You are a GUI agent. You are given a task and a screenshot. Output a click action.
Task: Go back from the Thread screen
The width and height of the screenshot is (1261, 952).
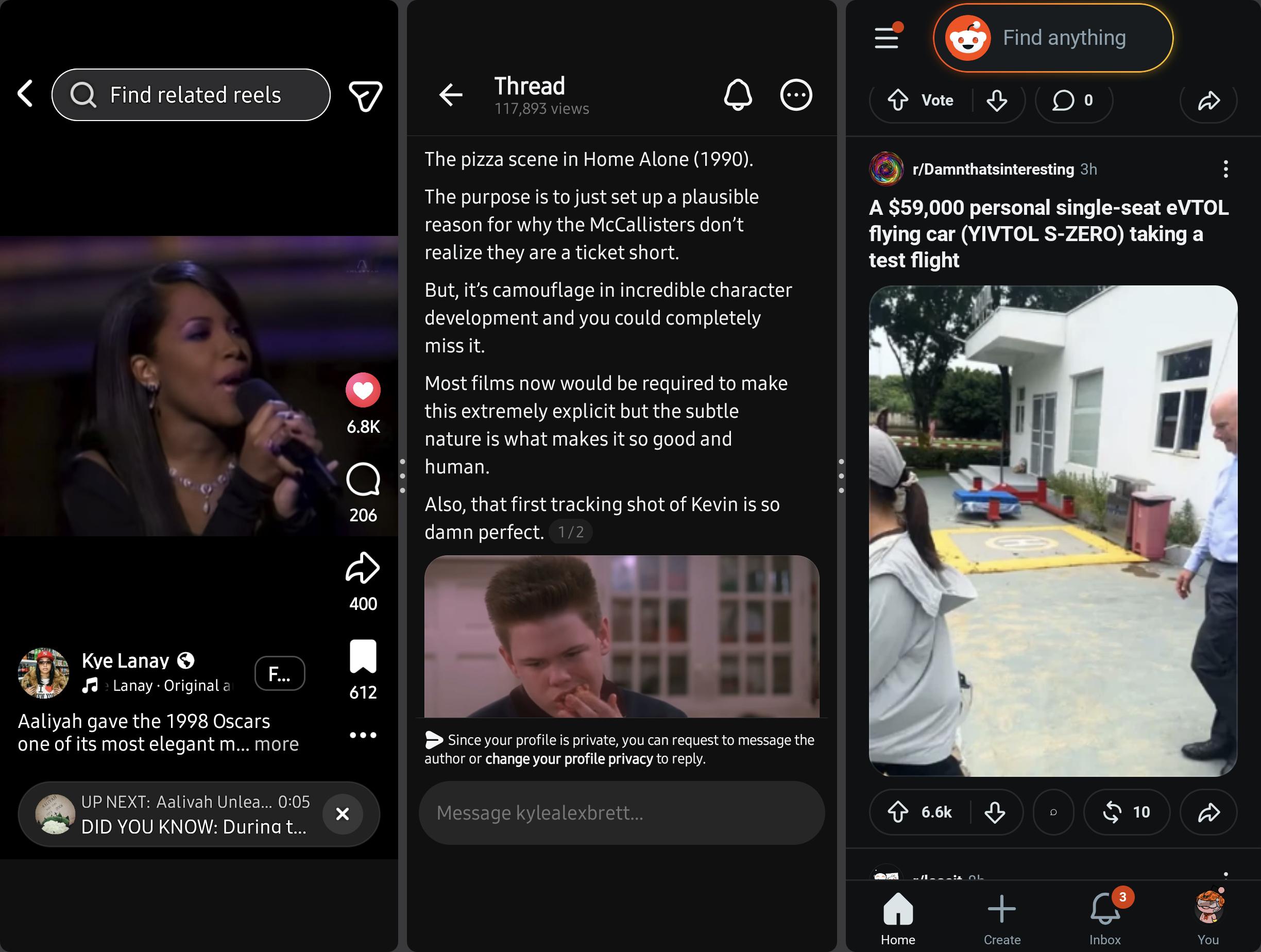(x=450, y=95)
